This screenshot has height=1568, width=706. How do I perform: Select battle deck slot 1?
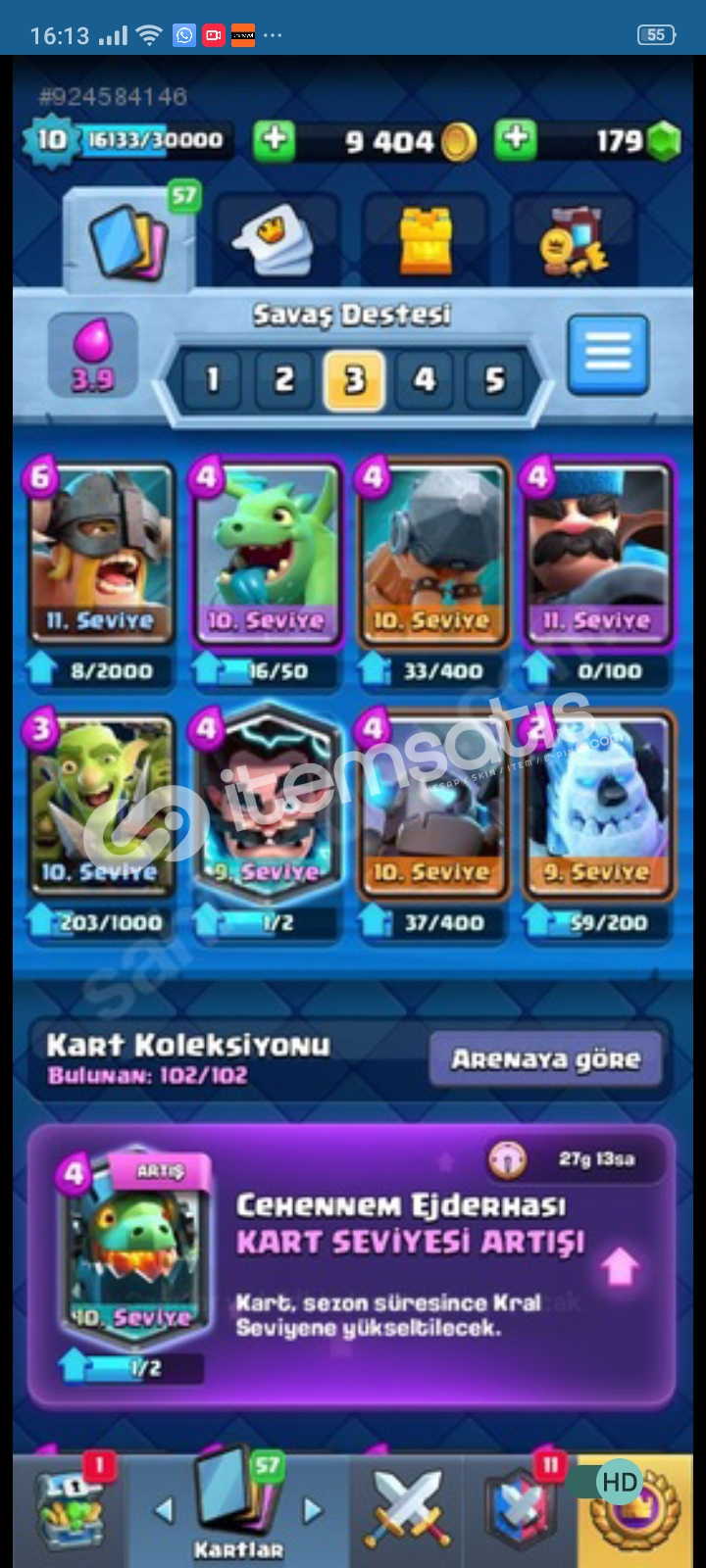(212, 380)
